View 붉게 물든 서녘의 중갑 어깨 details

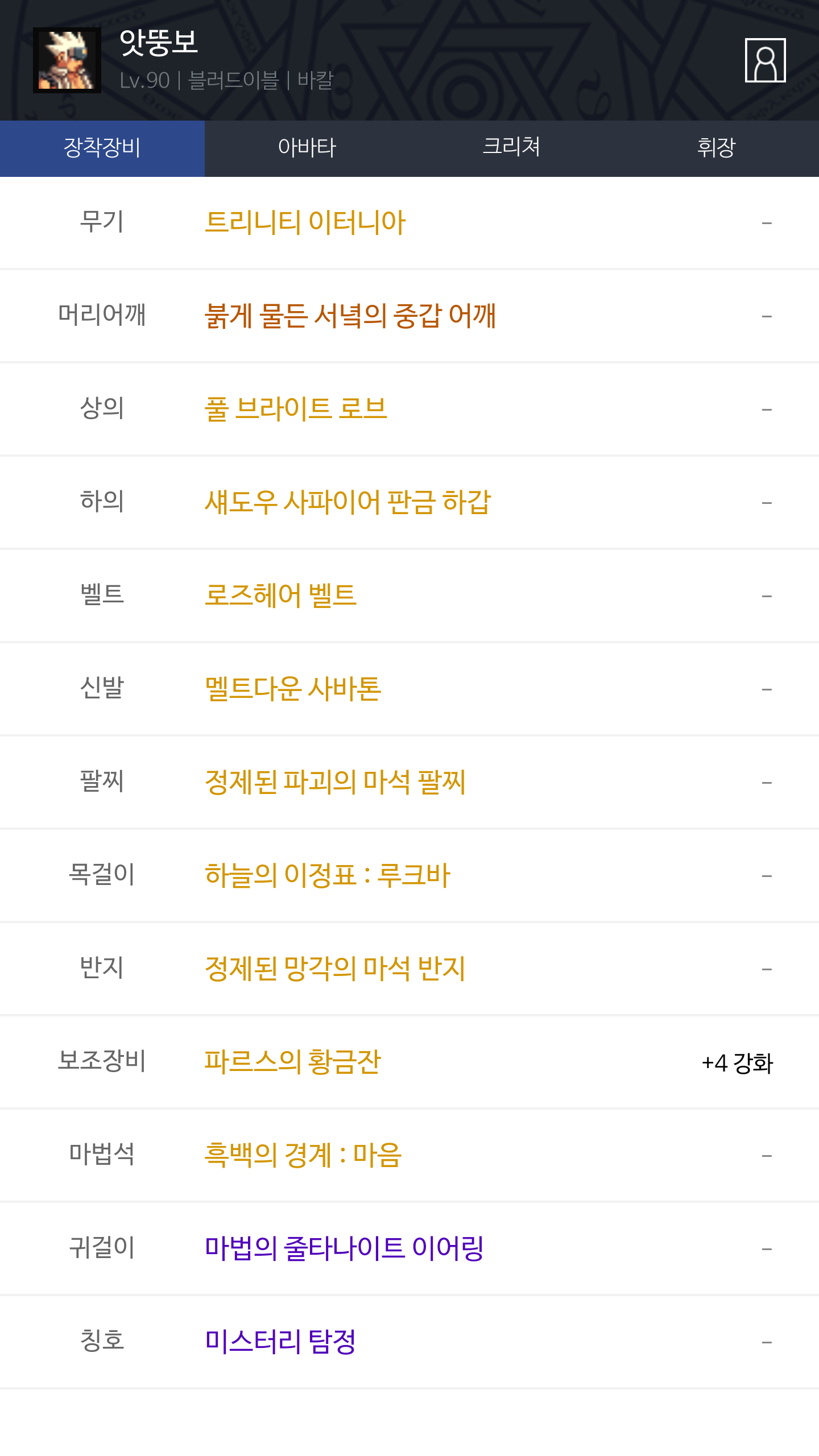pyautogui.click(x=409, y=316)
